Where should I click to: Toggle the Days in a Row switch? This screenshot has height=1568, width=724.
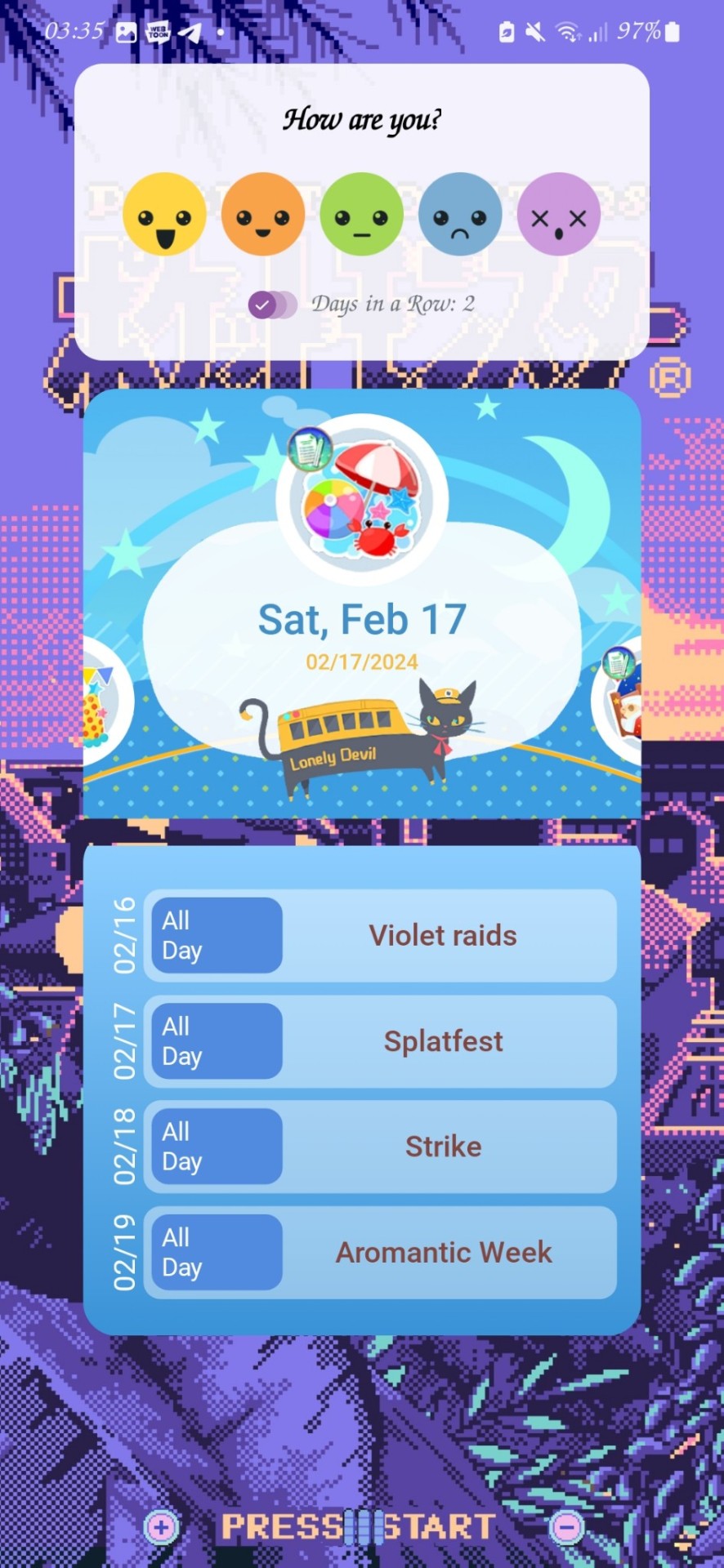click(272, 305)
